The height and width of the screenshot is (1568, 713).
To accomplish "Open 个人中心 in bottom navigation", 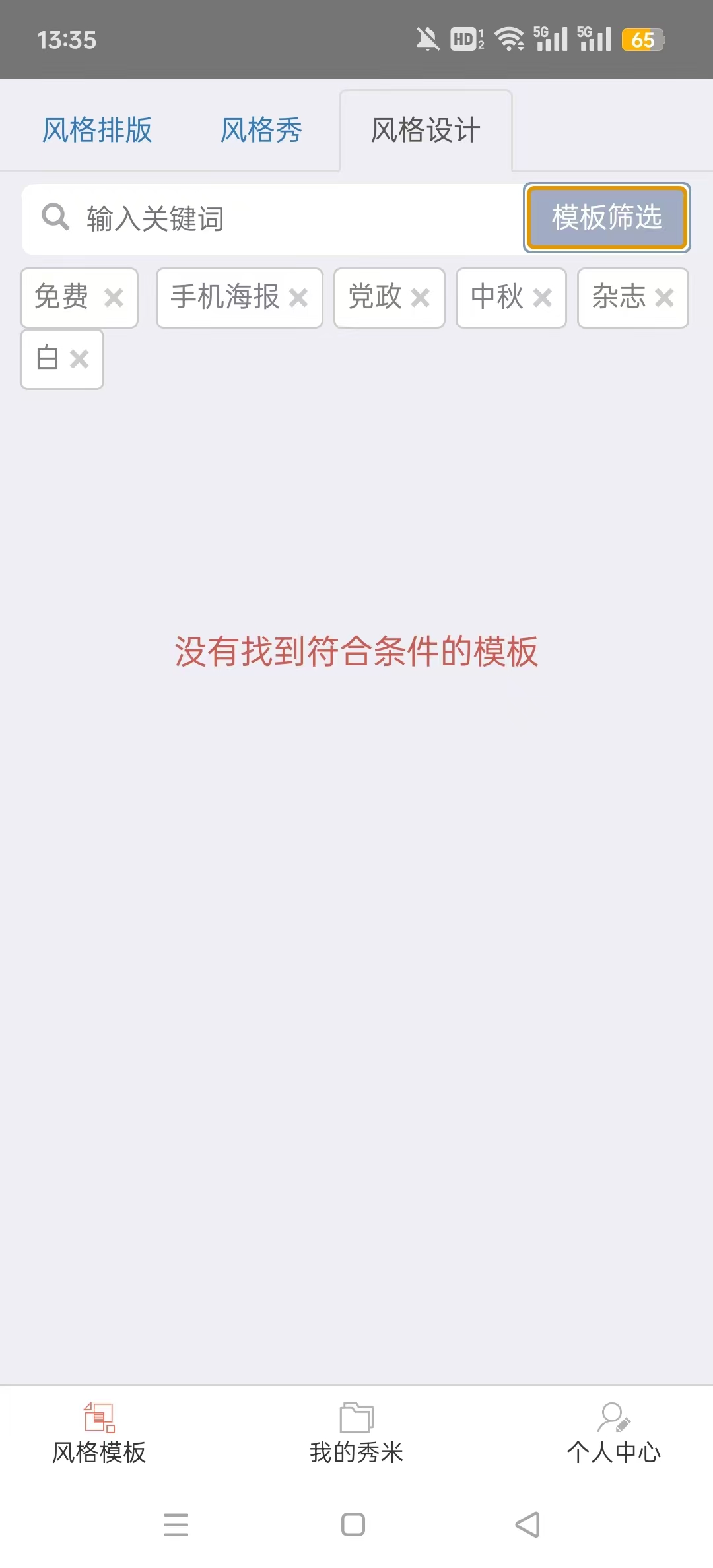I will (x=613, y=1433).
